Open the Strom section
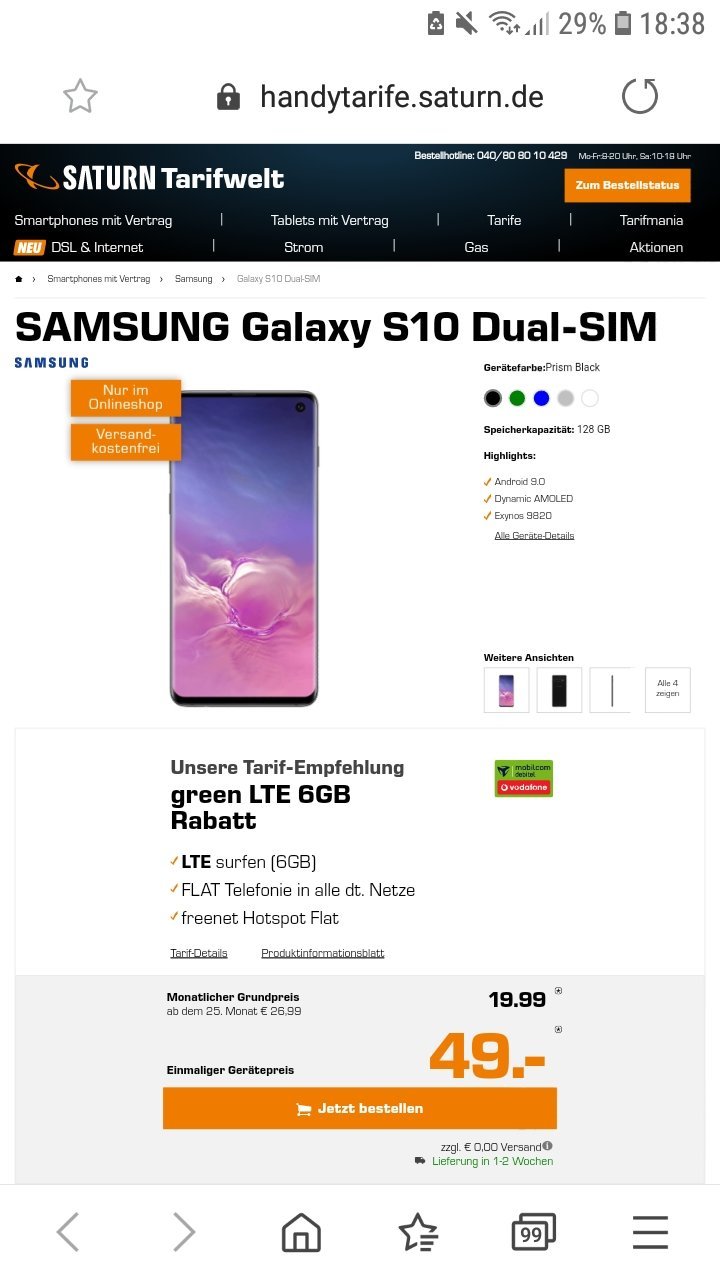 [x=303, y=247]
